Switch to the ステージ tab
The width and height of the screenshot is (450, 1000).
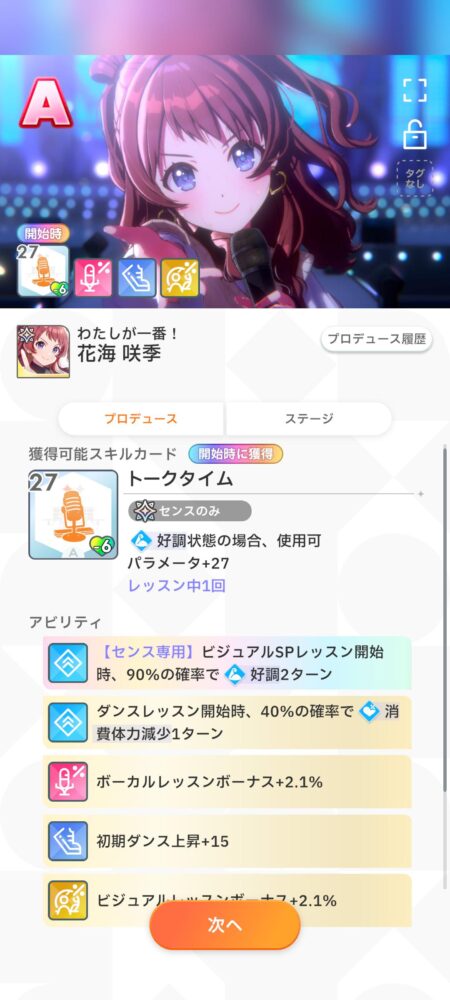coord(308,419)
